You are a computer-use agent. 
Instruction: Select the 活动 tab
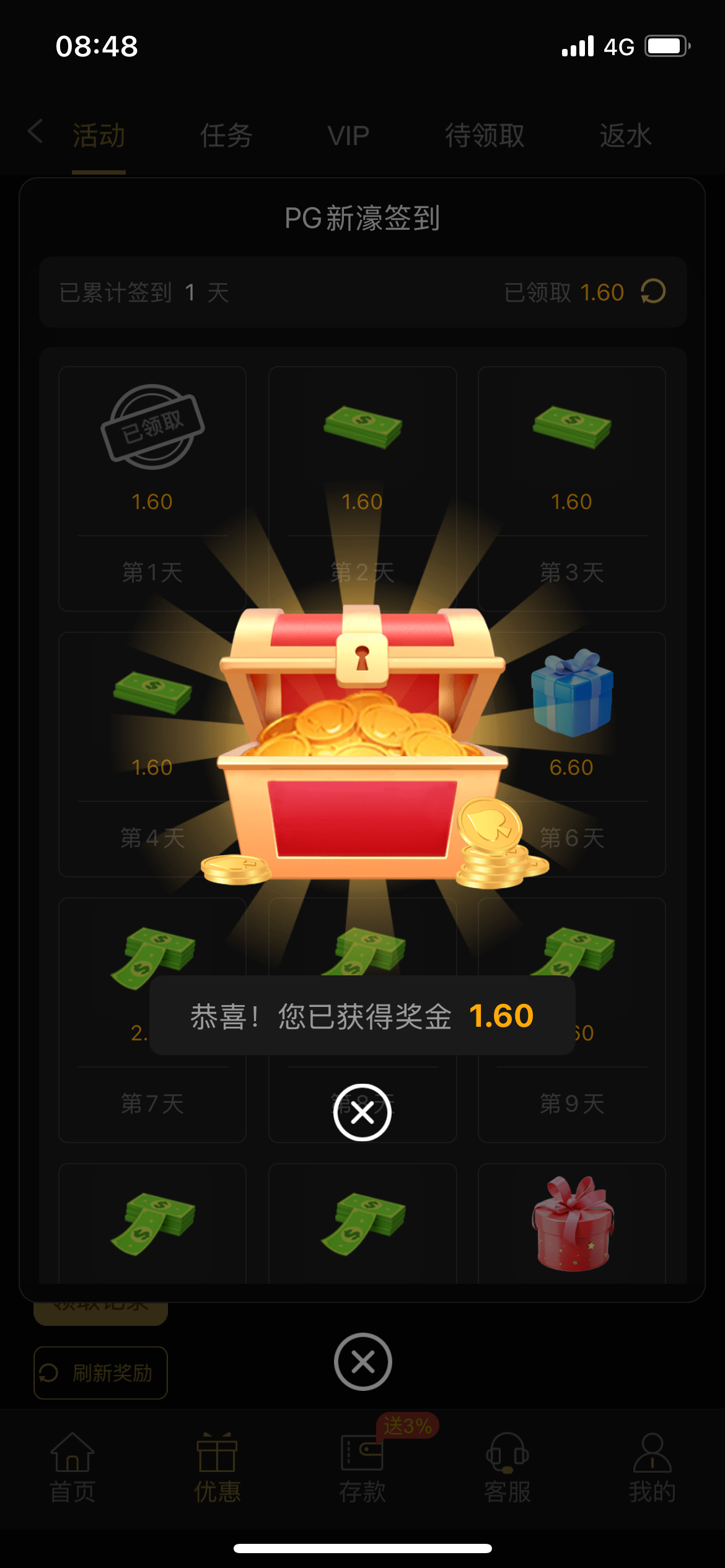click(x=99, y=136)
